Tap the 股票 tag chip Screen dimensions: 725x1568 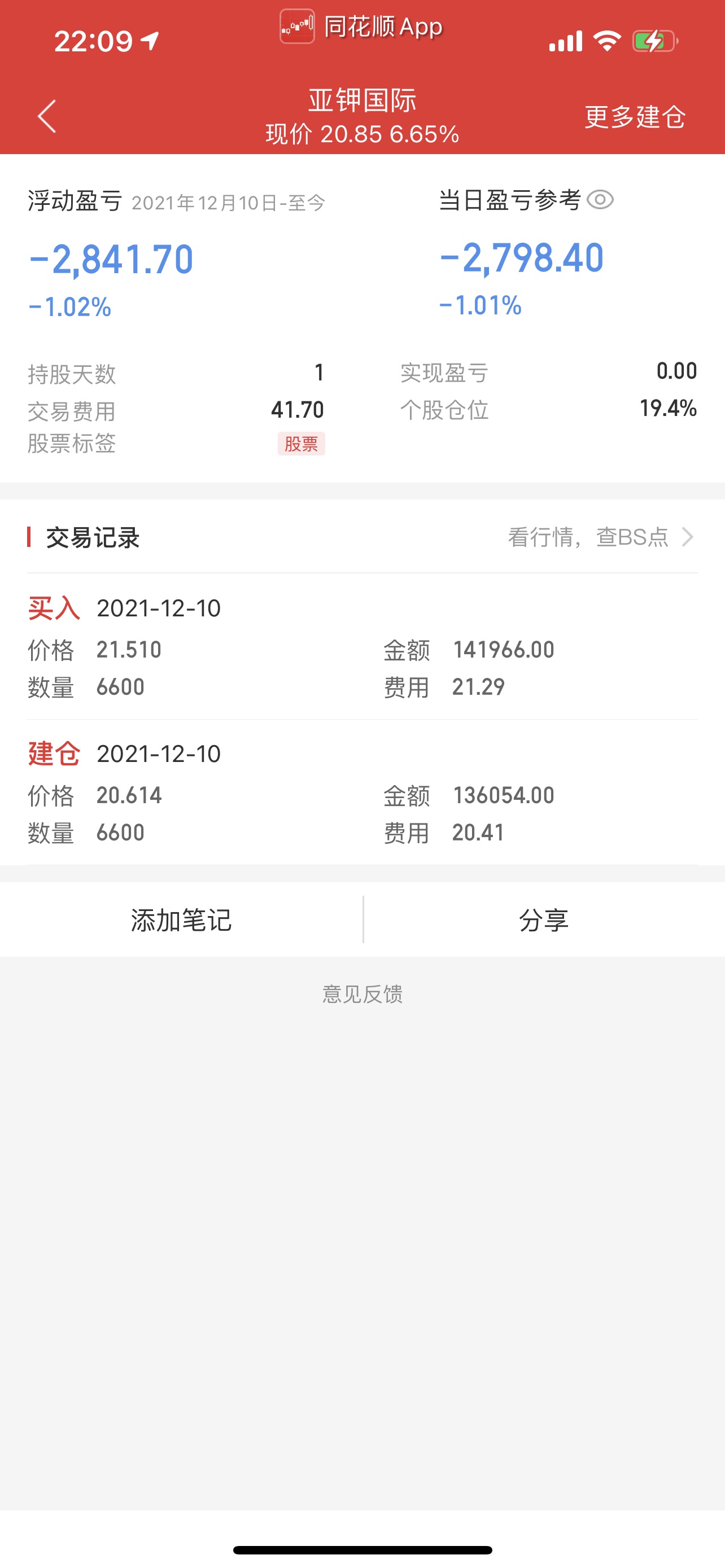tap(302, 444)
